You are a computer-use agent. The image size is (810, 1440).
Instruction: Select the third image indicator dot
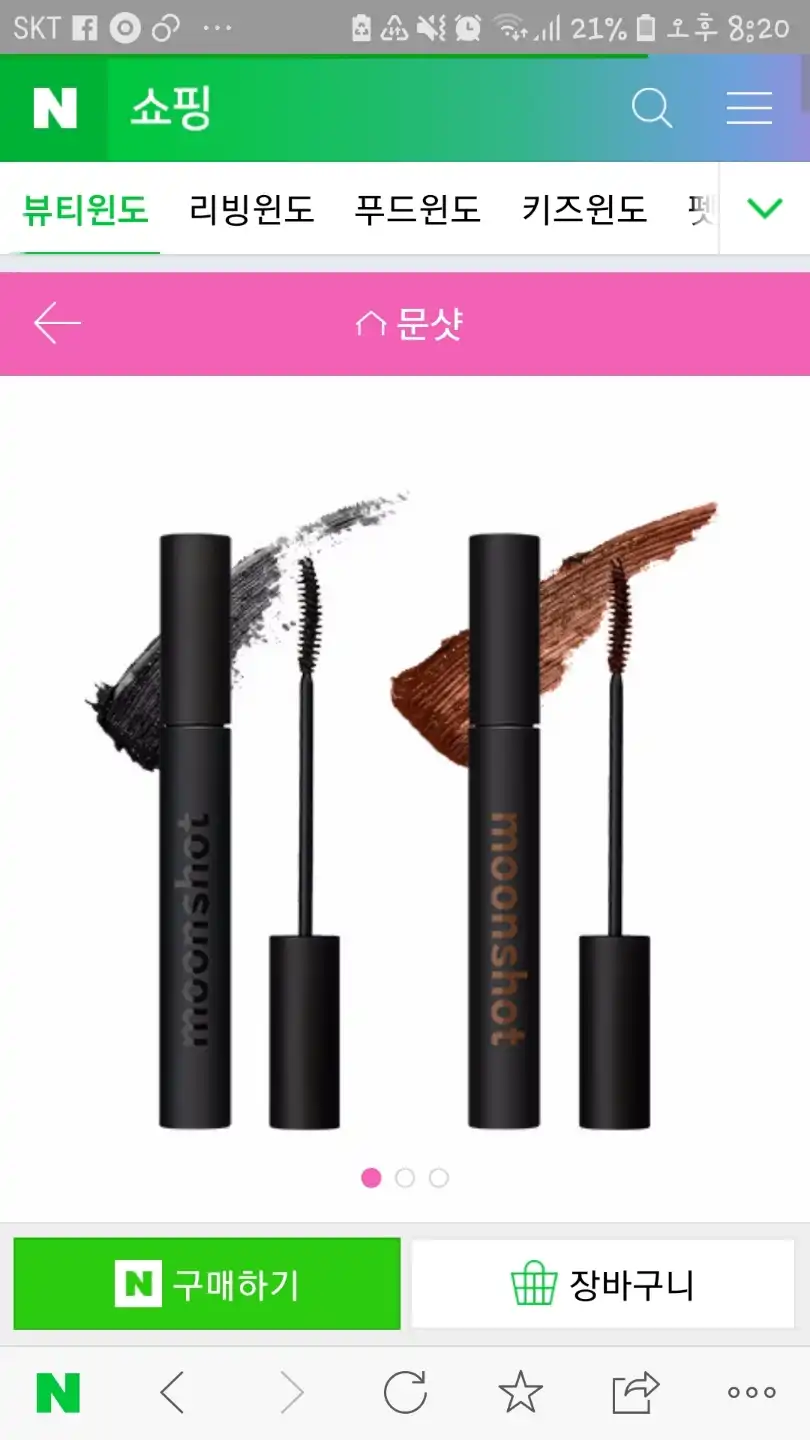[439, 1177]
